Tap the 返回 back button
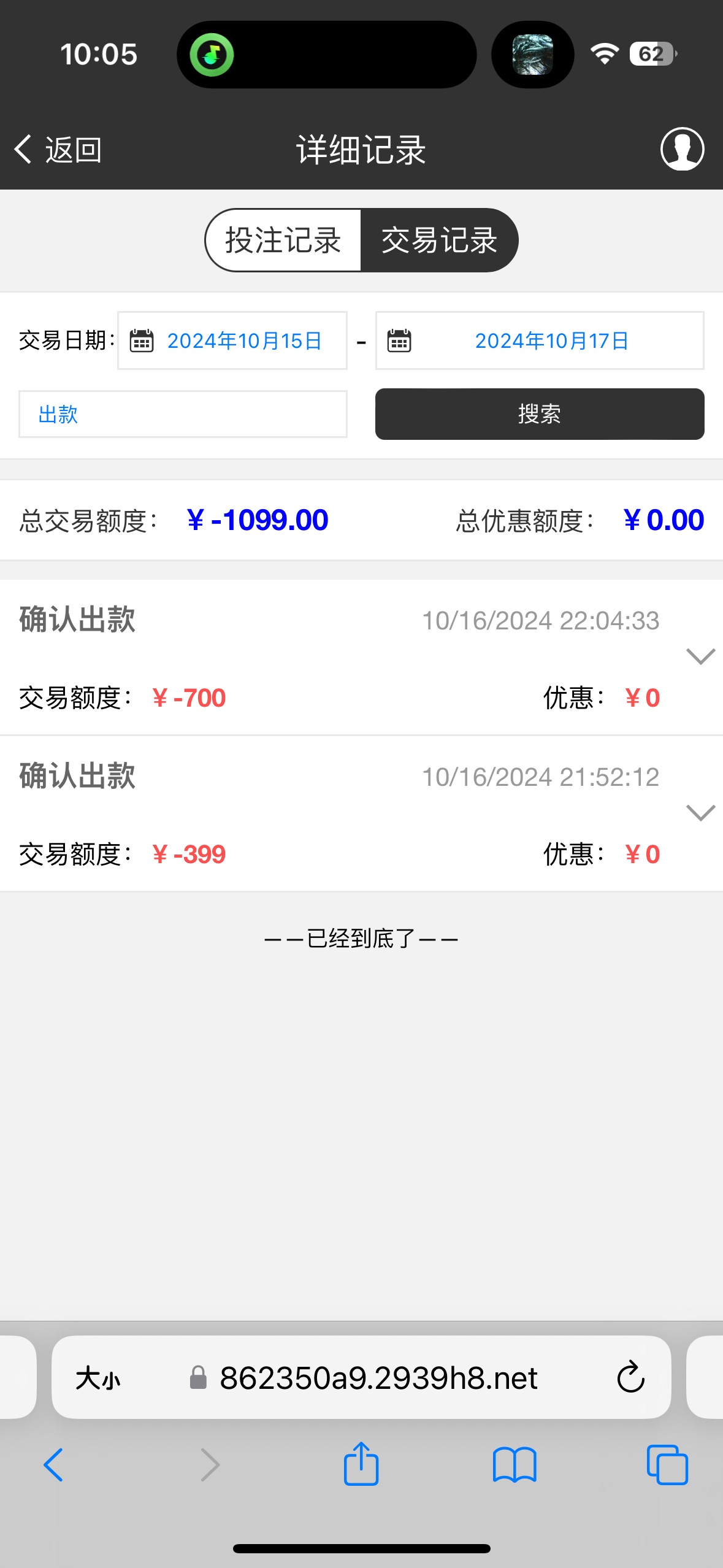 point(58,150)
